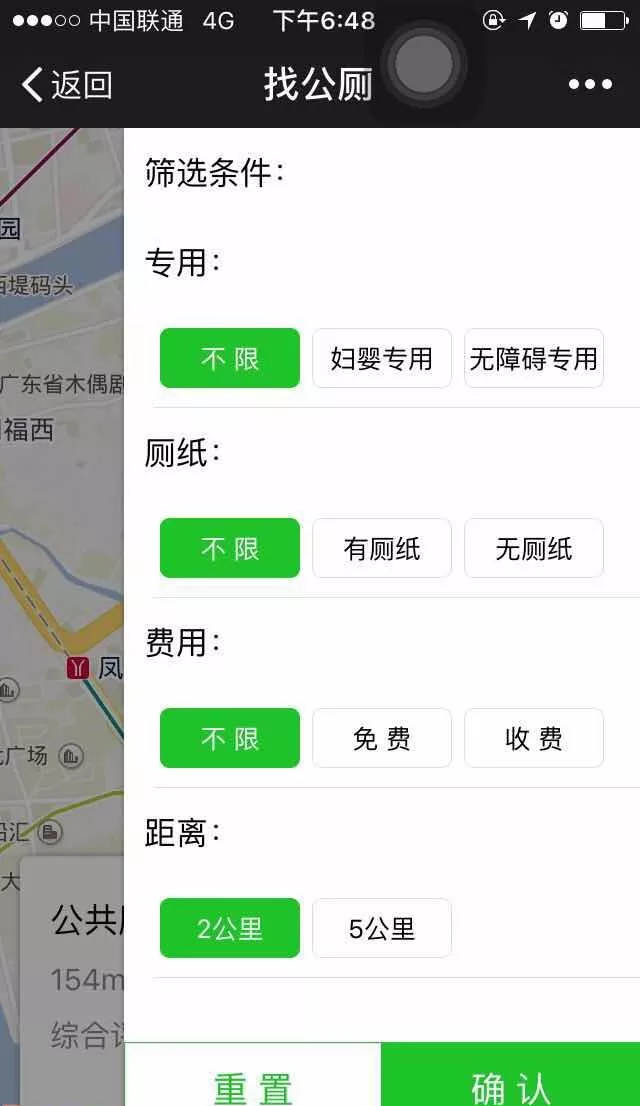Select 不限 under 专用

click(230, 358)
